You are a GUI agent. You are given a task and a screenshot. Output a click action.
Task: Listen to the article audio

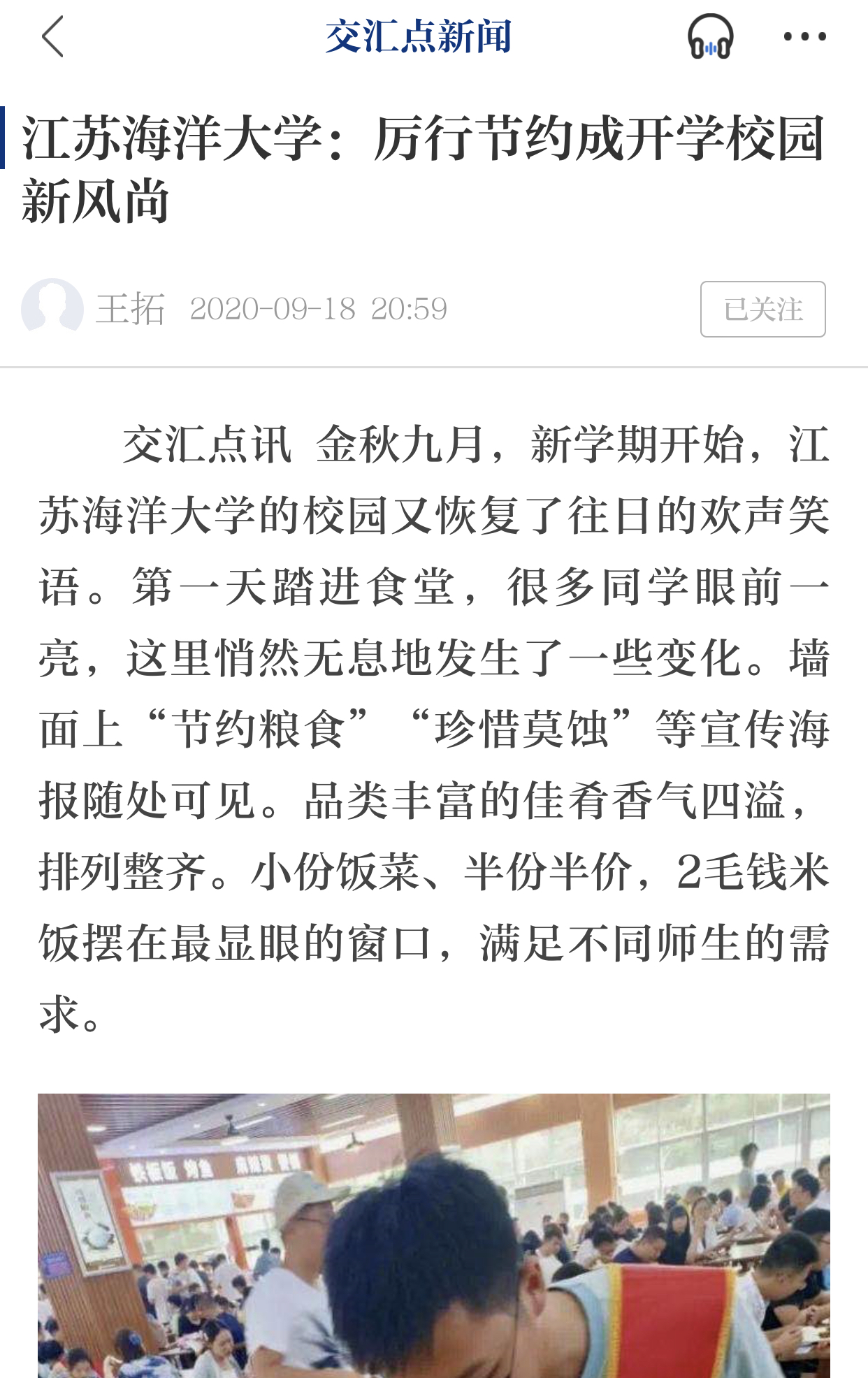coord(710,36)
